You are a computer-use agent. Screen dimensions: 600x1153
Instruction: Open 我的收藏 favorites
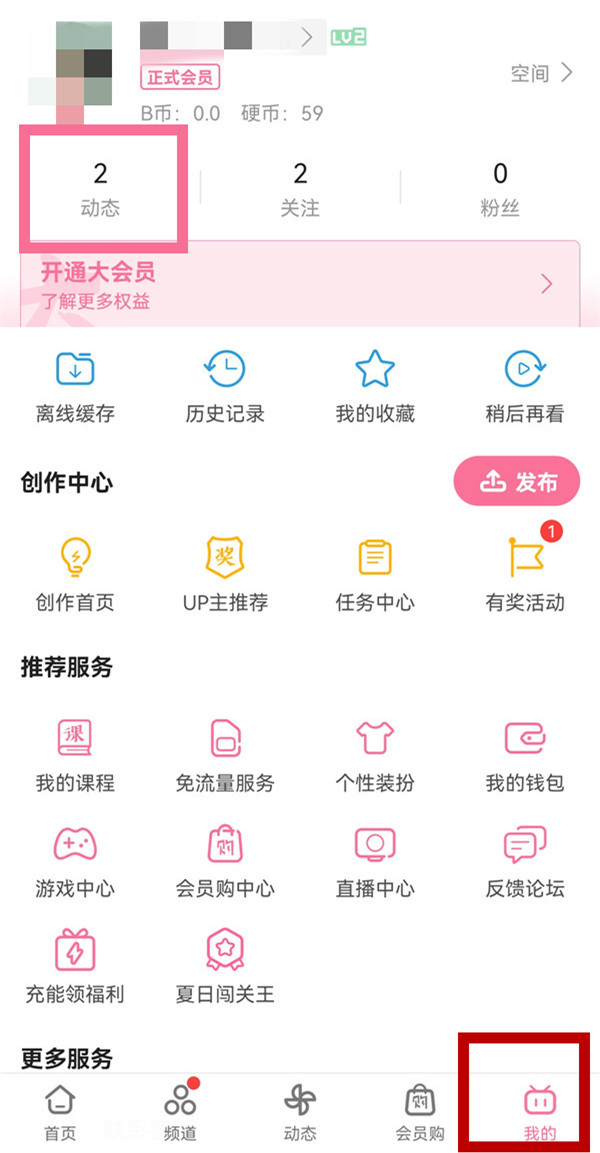(x=375, y=387)
